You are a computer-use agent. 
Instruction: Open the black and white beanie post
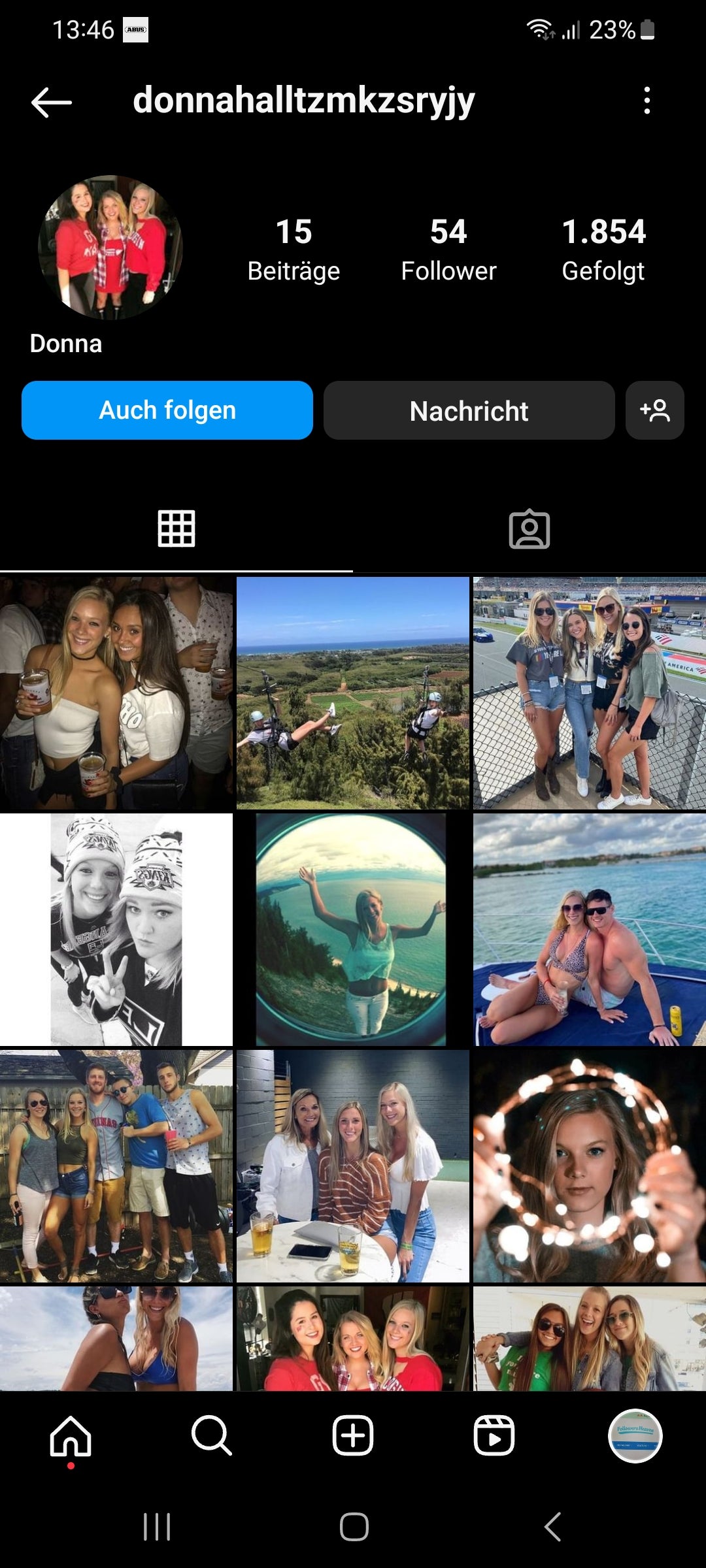pyautogui.click(x=116, y=930)
